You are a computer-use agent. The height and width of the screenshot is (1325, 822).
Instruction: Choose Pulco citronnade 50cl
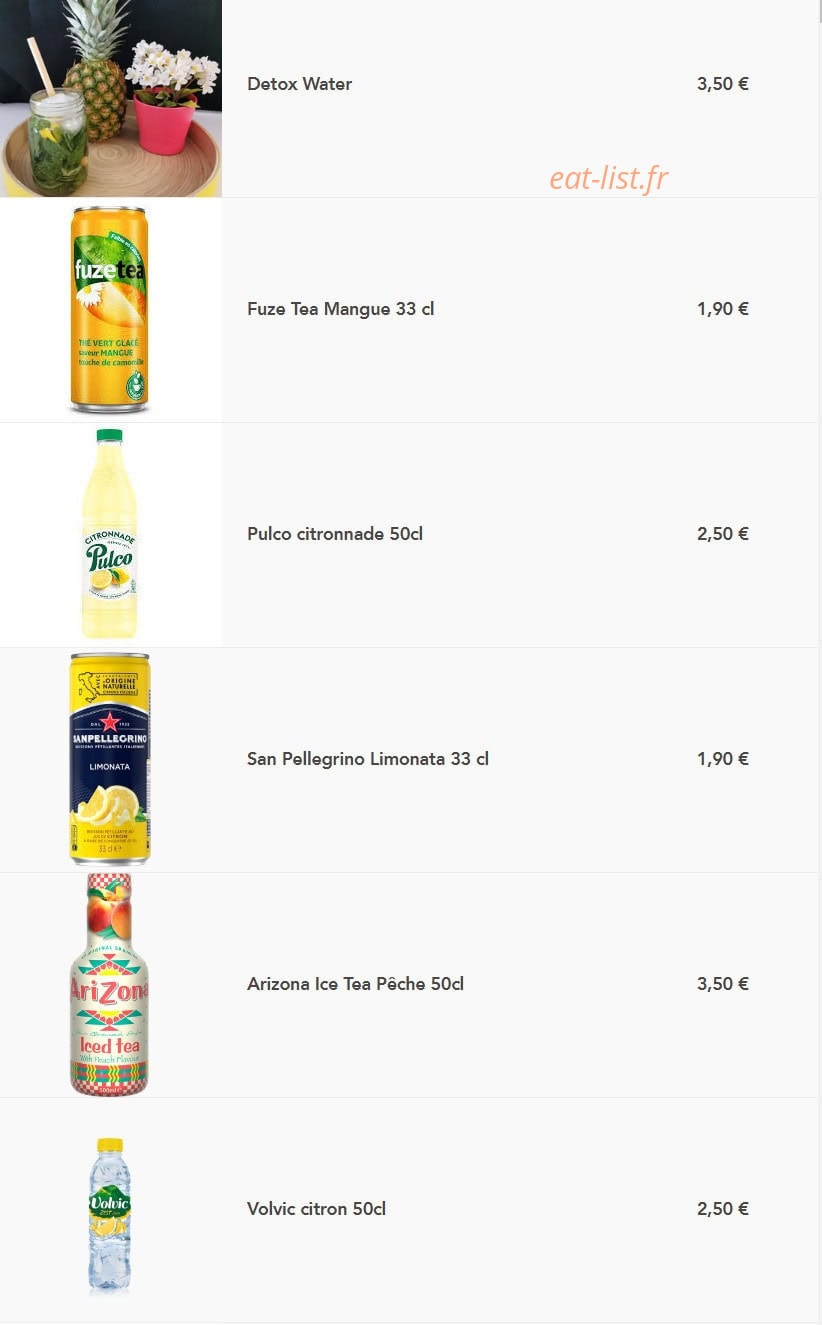click(409, 535)
